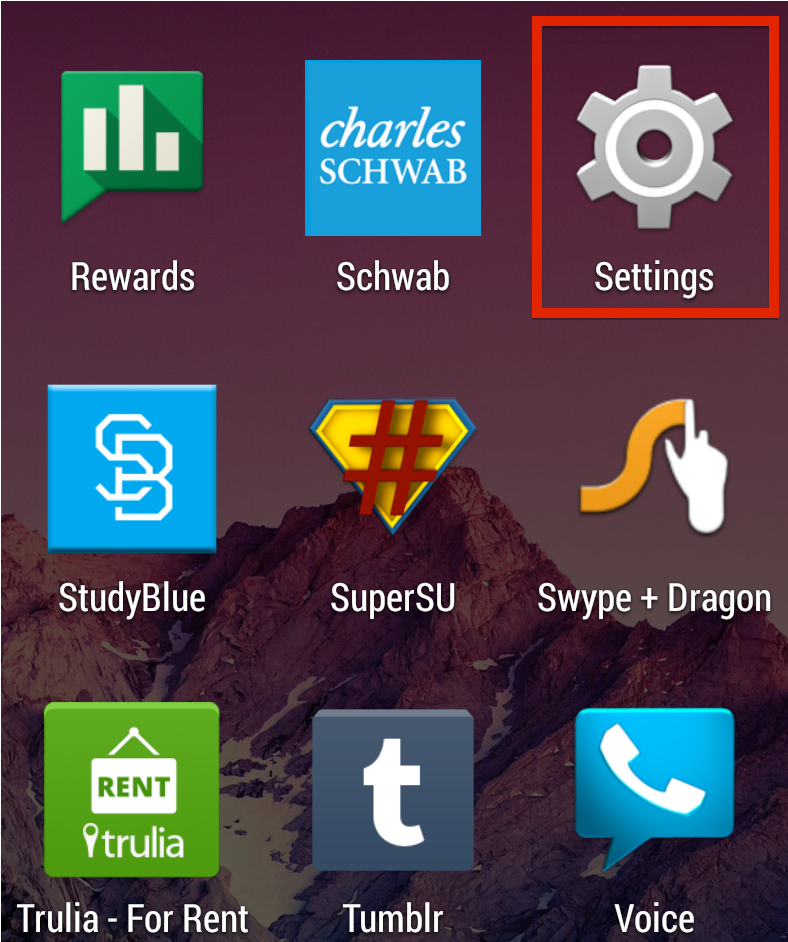Open the Trulia rentals app
This screenshot has width=788, height=942.
pyautogui.click(x=131, y=790)
